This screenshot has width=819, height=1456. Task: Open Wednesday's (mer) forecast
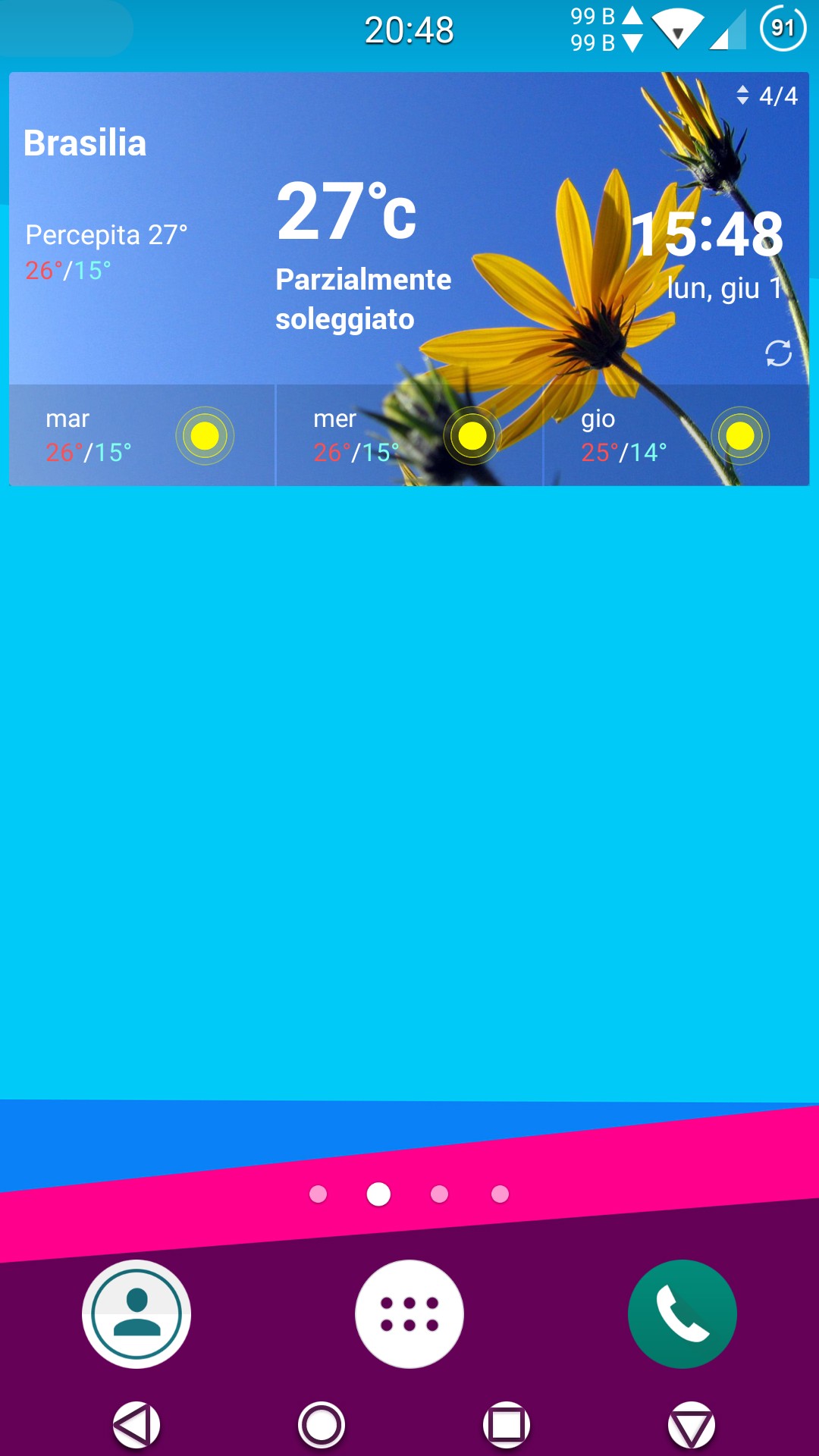pyautogui.click(x=409, y=435)
